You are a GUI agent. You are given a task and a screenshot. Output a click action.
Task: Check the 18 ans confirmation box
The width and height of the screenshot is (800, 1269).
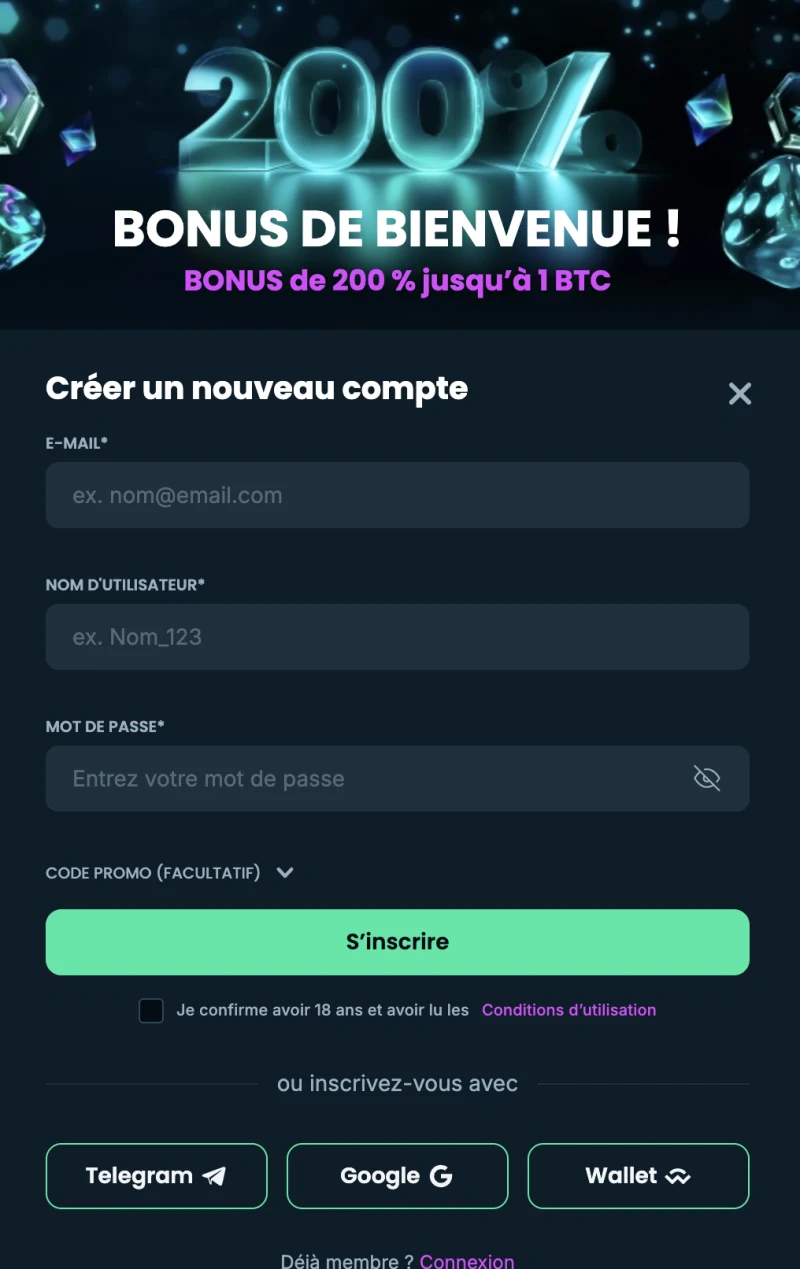tap(151, 1011)
